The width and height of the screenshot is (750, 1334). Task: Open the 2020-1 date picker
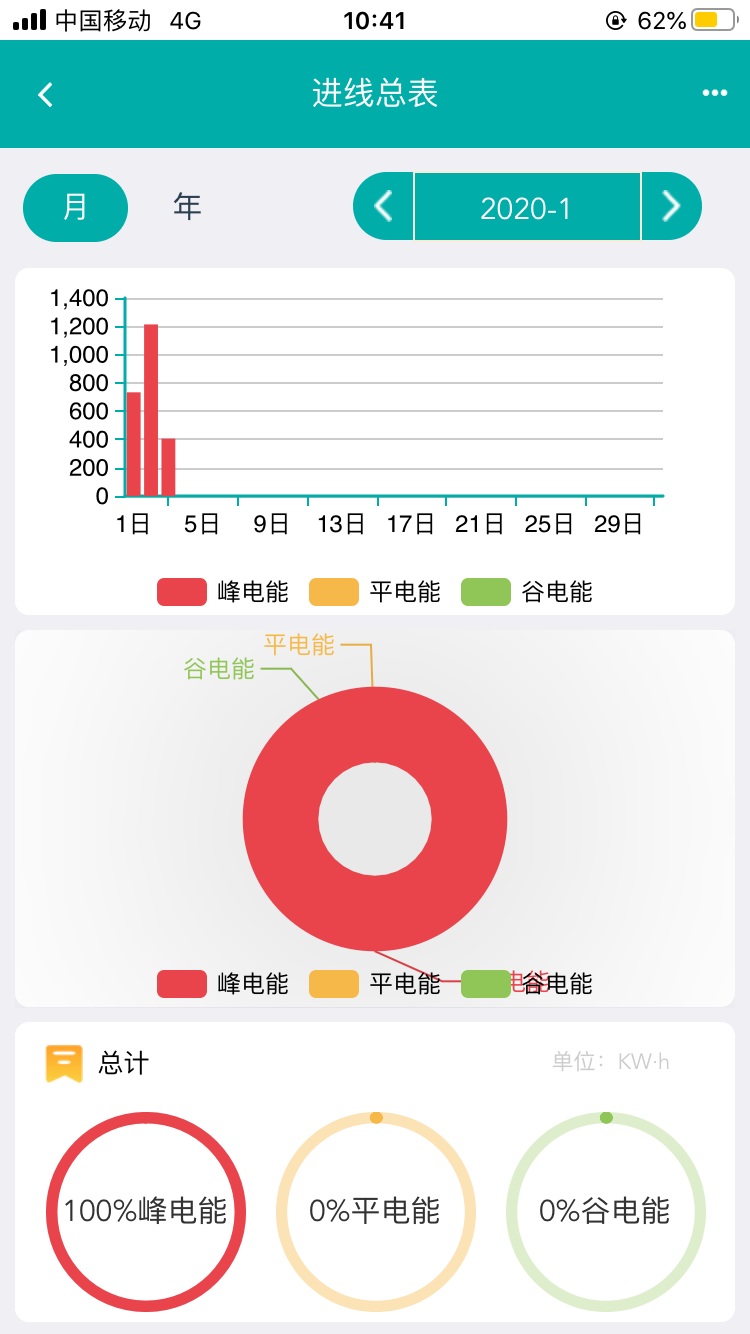526,208
